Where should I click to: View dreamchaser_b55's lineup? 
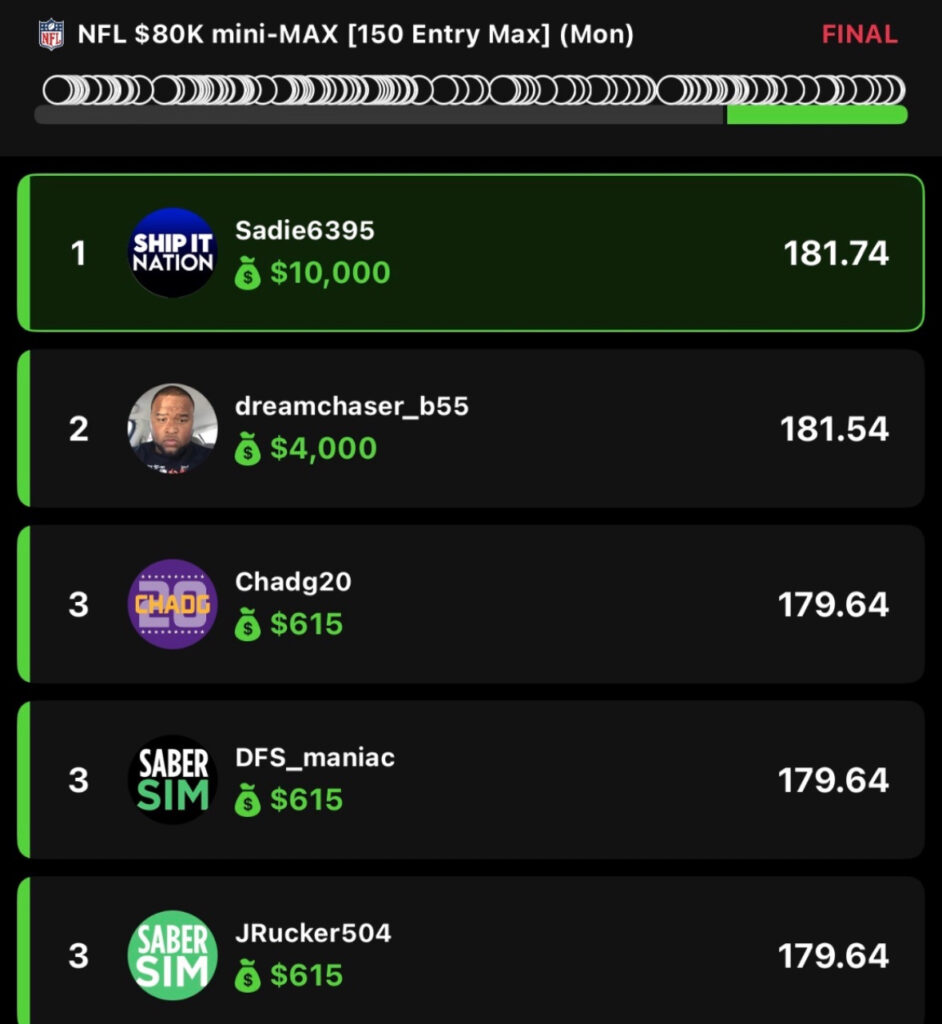tap(470, 429)
